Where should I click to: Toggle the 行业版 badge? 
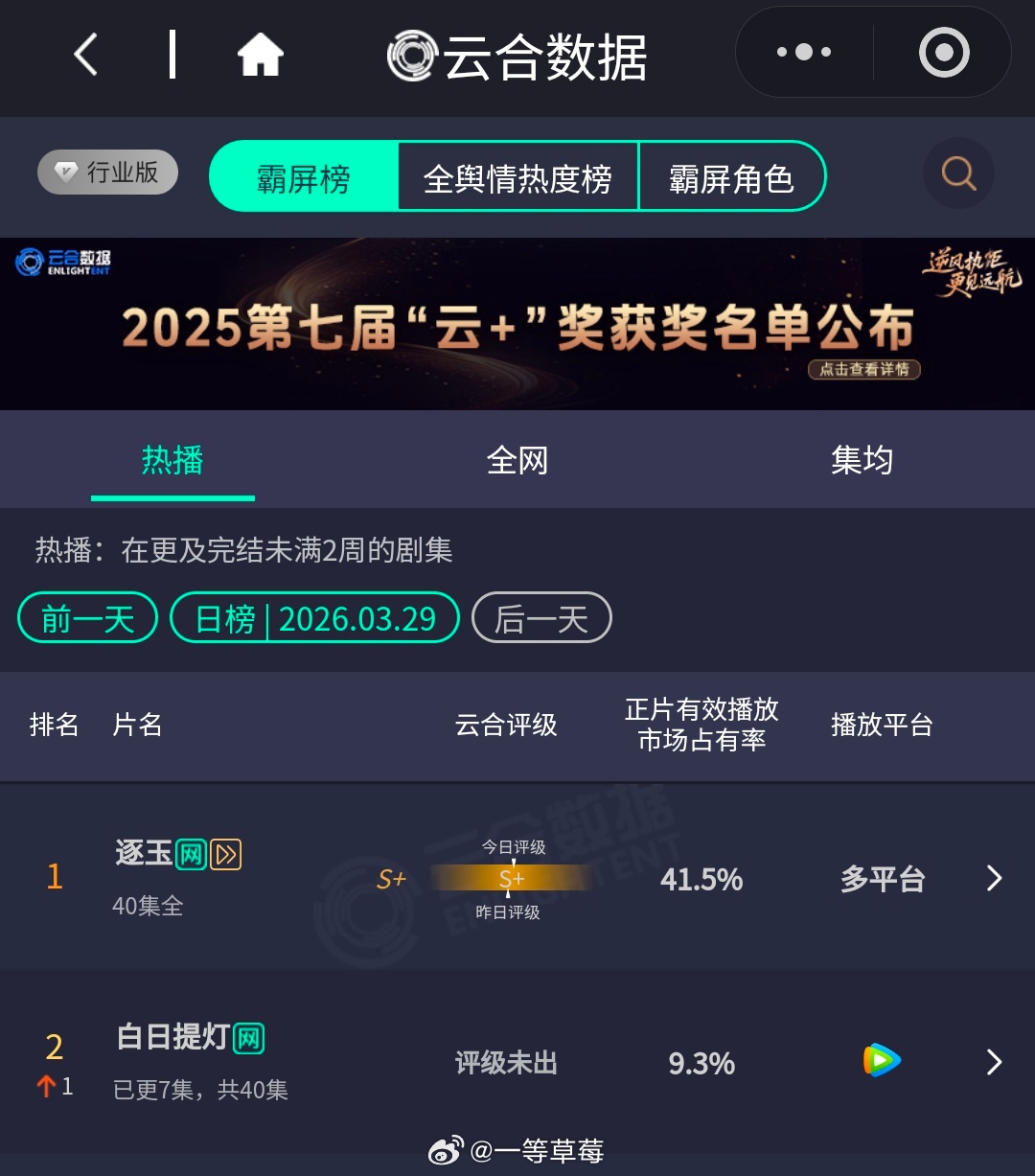click(106, 173)
